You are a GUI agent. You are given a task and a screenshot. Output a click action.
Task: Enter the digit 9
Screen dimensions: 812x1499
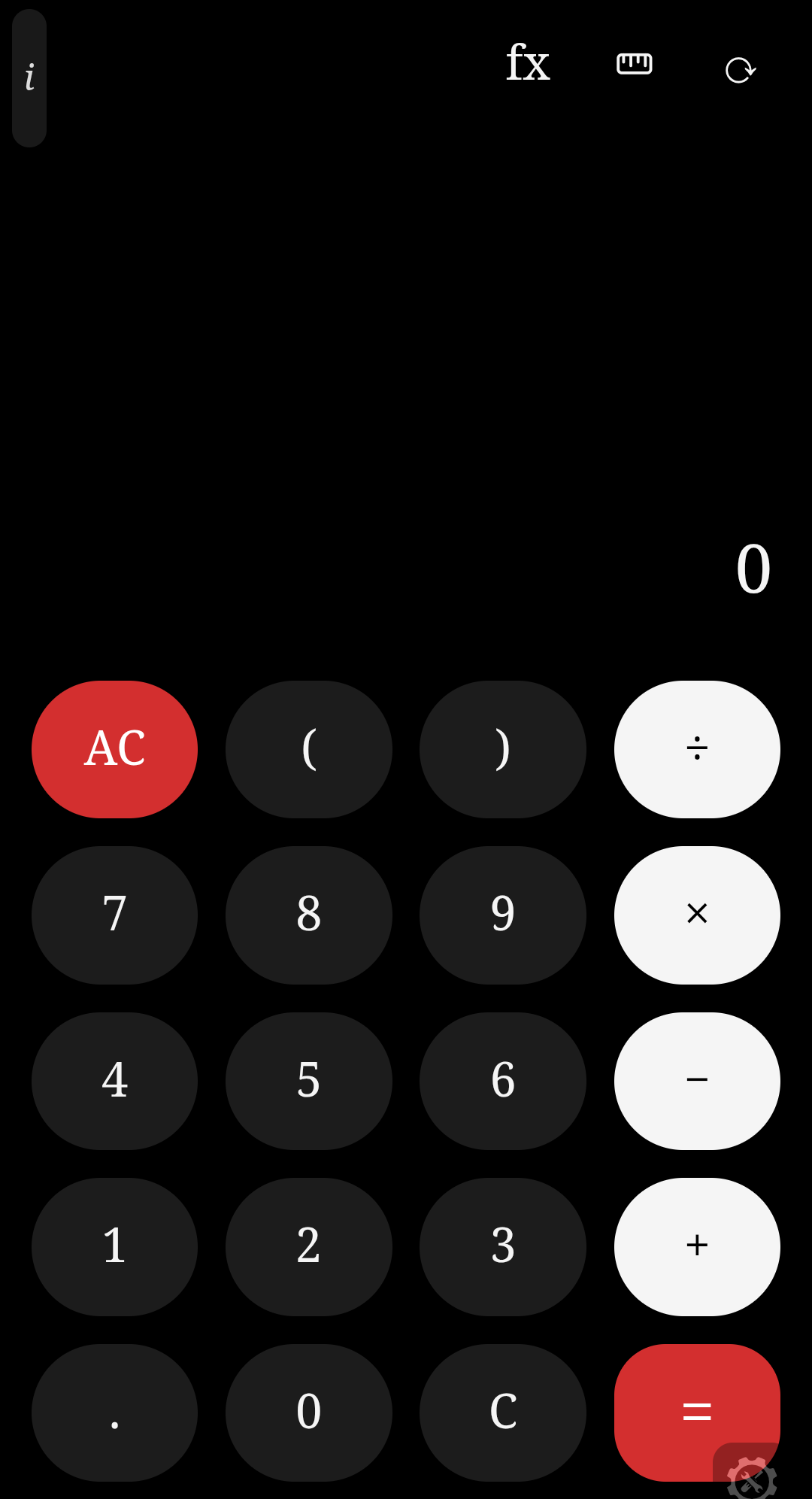tap(502, 915)
